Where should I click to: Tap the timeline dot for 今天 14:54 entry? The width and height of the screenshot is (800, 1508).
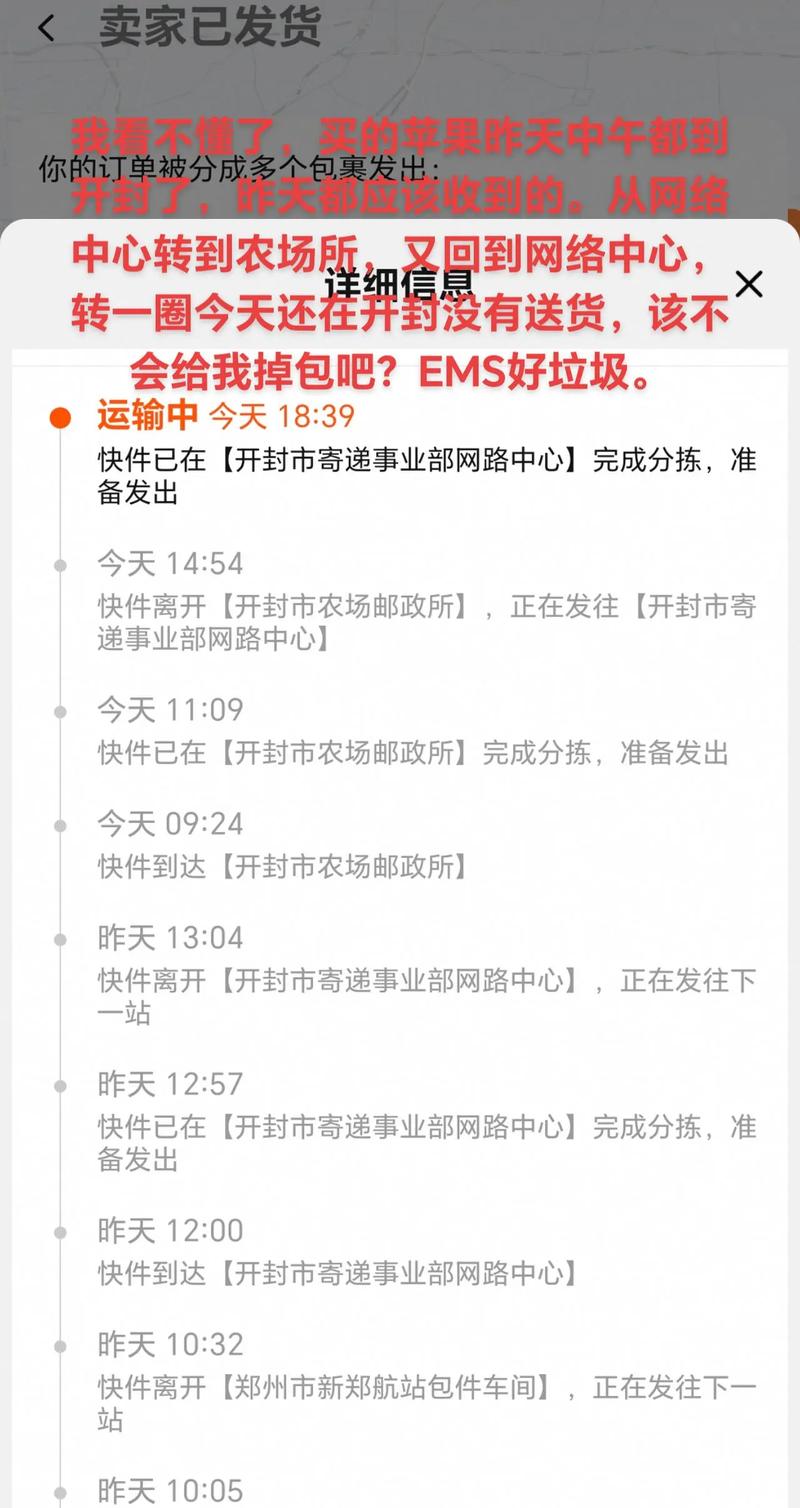(x=61, y=564)
